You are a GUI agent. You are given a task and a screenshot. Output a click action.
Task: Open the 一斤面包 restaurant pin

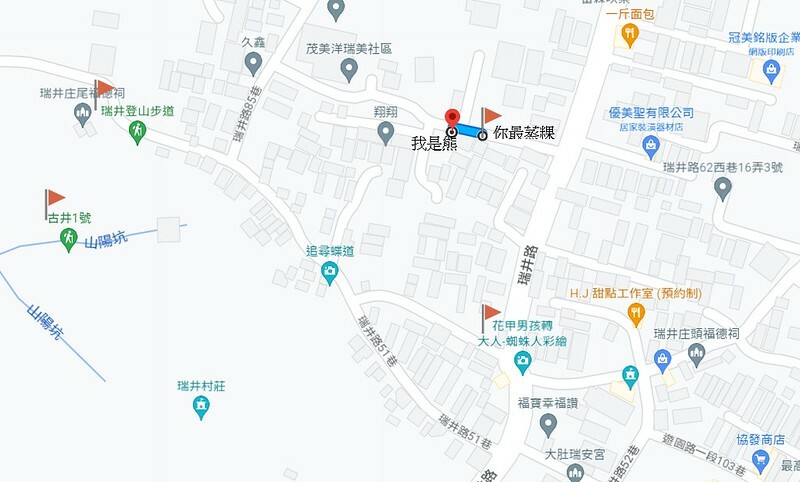pyautogui.click(x=631, y=36)
